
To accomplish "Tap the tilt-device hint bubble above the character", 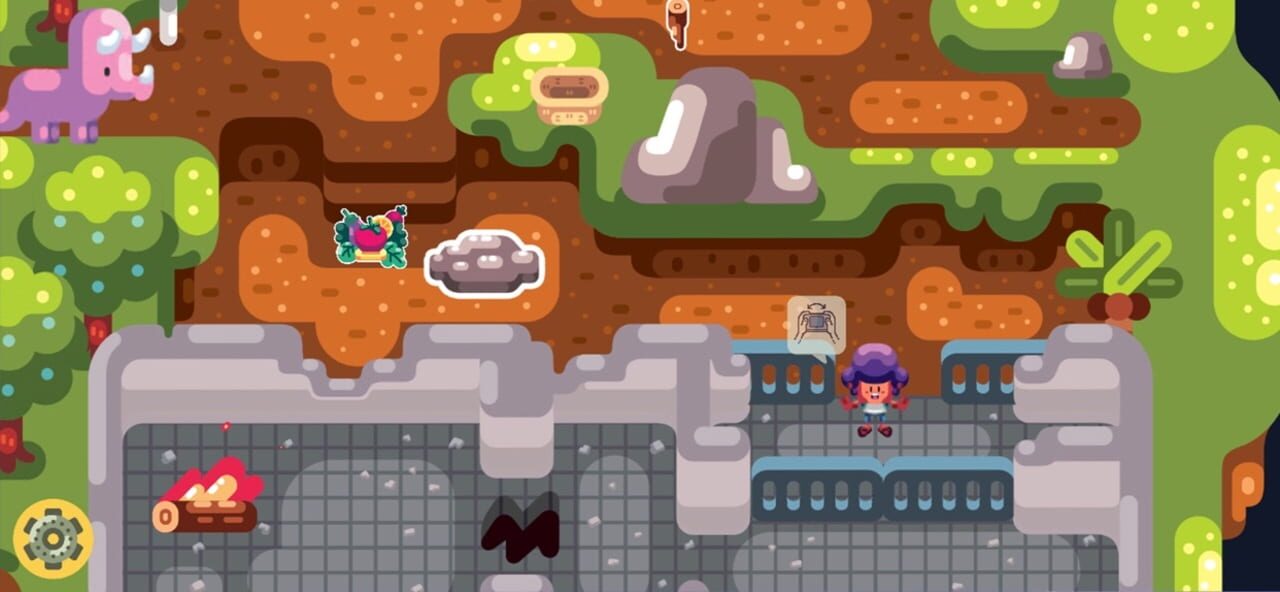I will click(x=816, y=325).
